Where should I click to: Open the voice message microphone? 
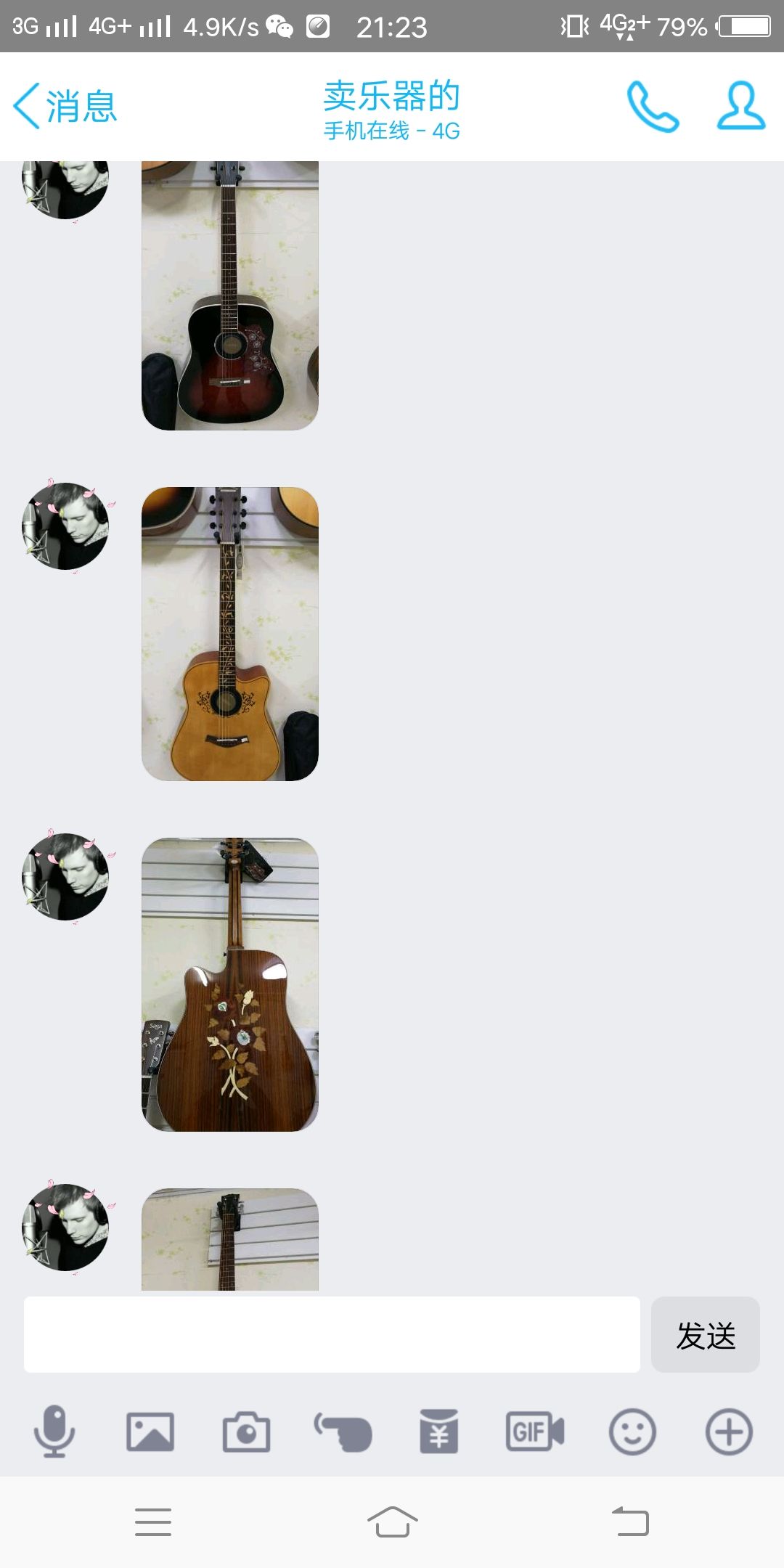(54, 1432)
